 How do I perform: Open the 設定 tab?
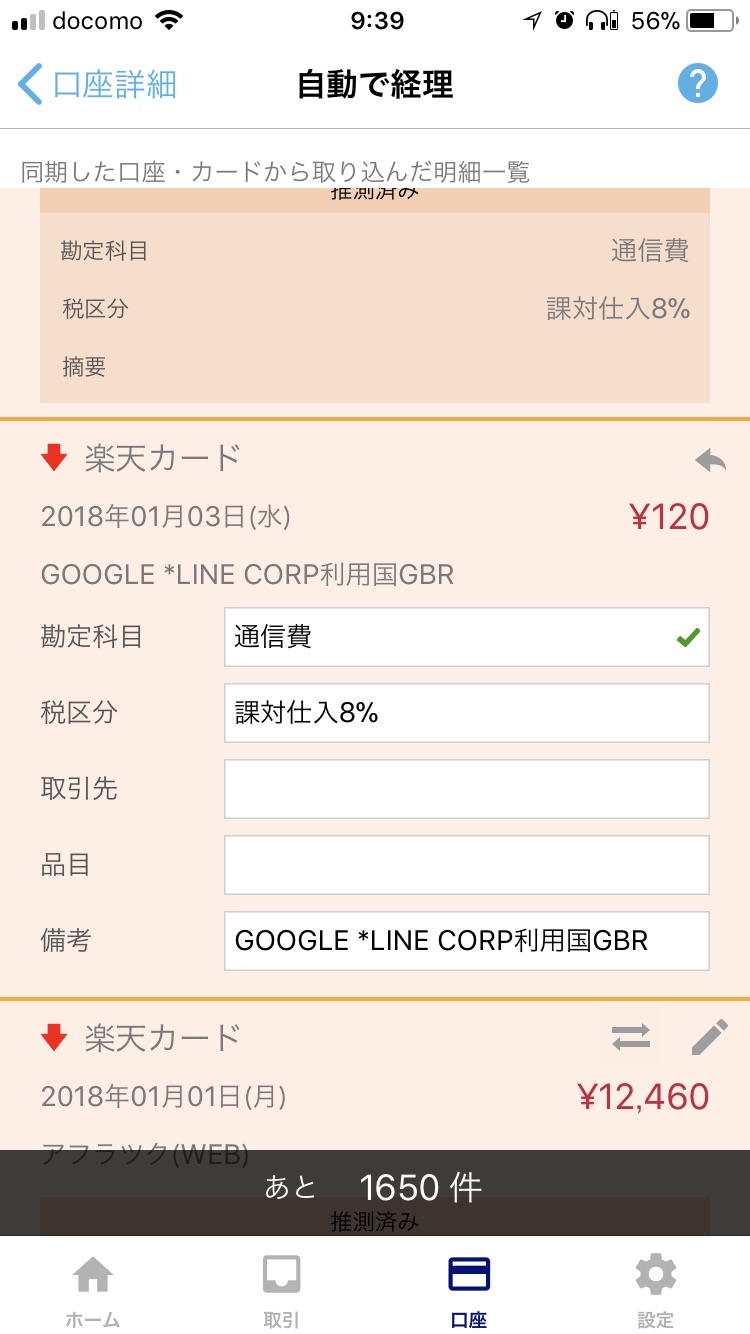click(x=656, y=1290)
